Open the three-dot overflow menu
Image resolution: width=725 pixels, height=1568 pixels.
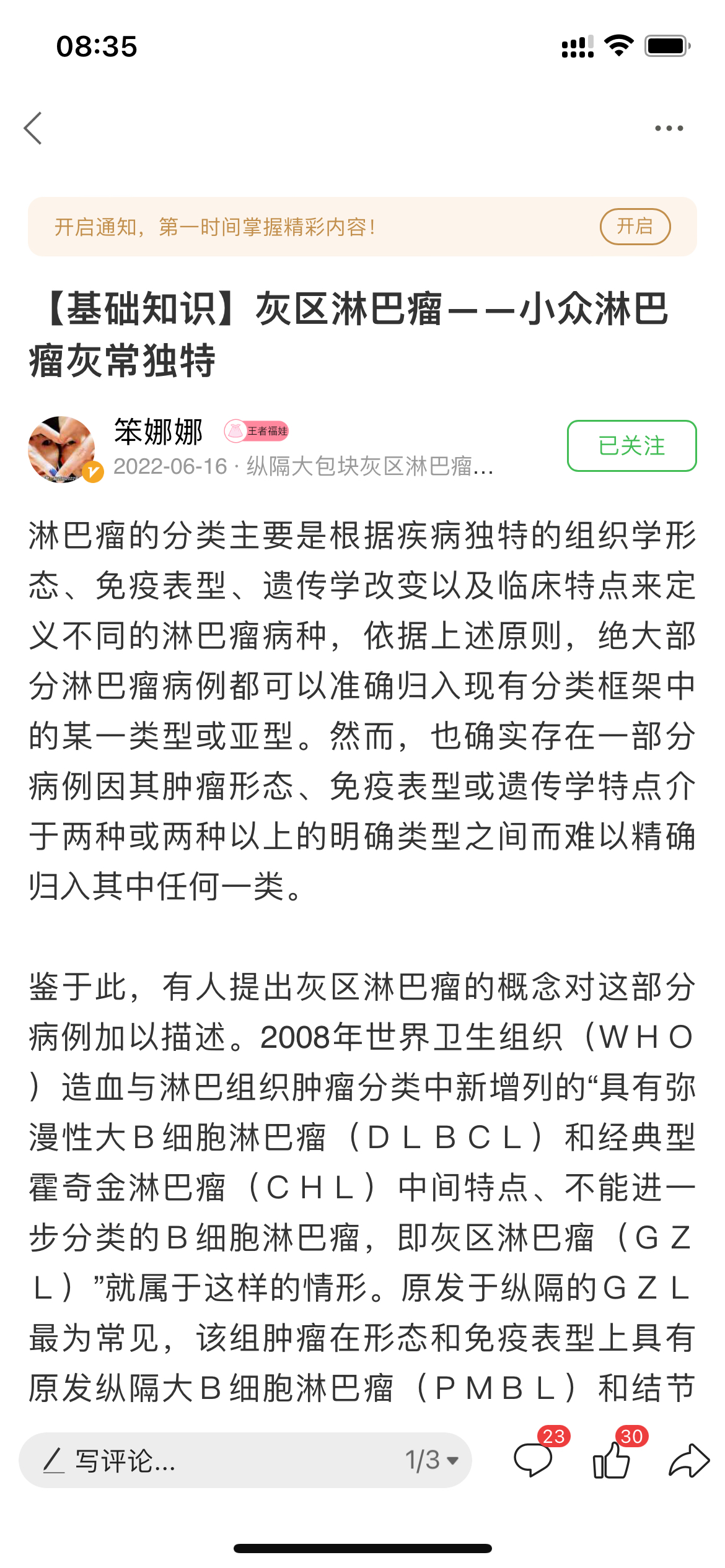669,128
